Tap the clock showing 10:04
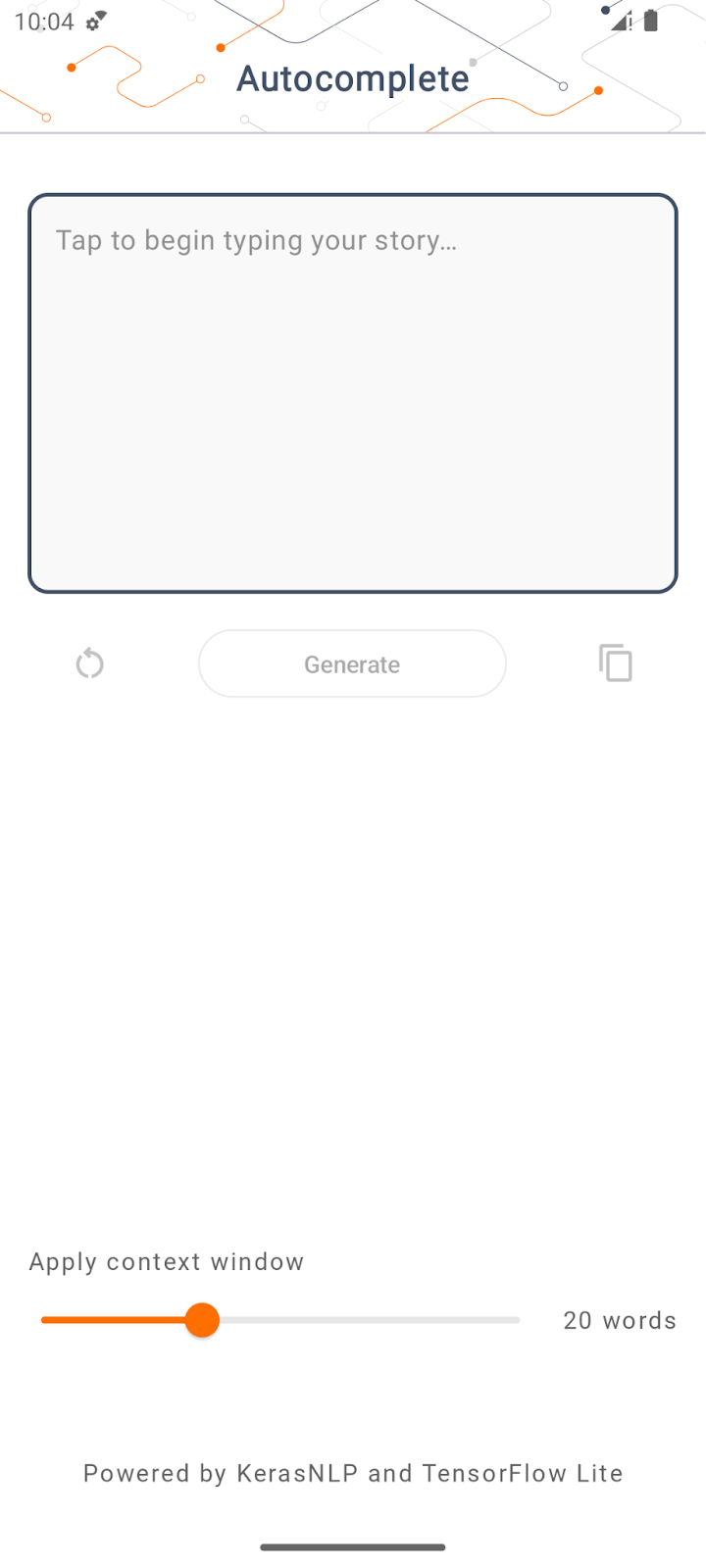The width and height of the screenshot is (706, 1568). (x=44, y=21)
